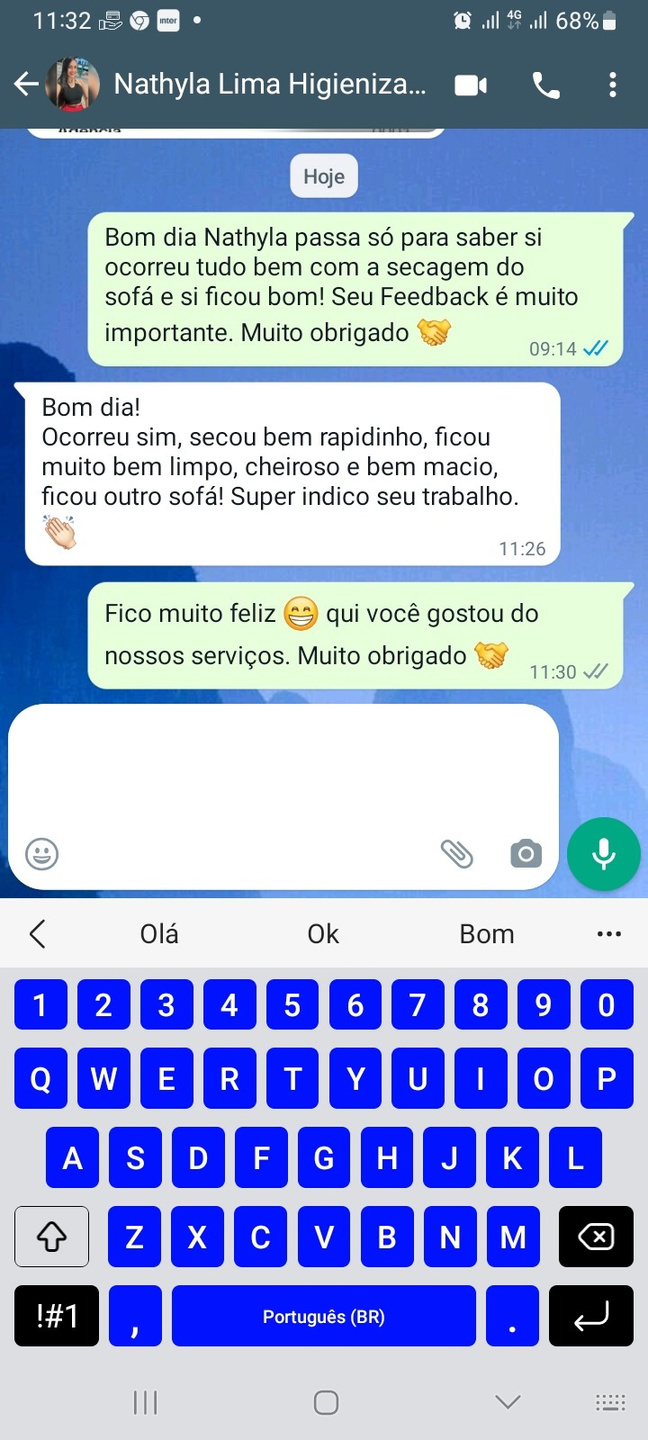Go back to the chat list
The height and width of the screenshot is (1440, 648).
[x=26, y=85]
